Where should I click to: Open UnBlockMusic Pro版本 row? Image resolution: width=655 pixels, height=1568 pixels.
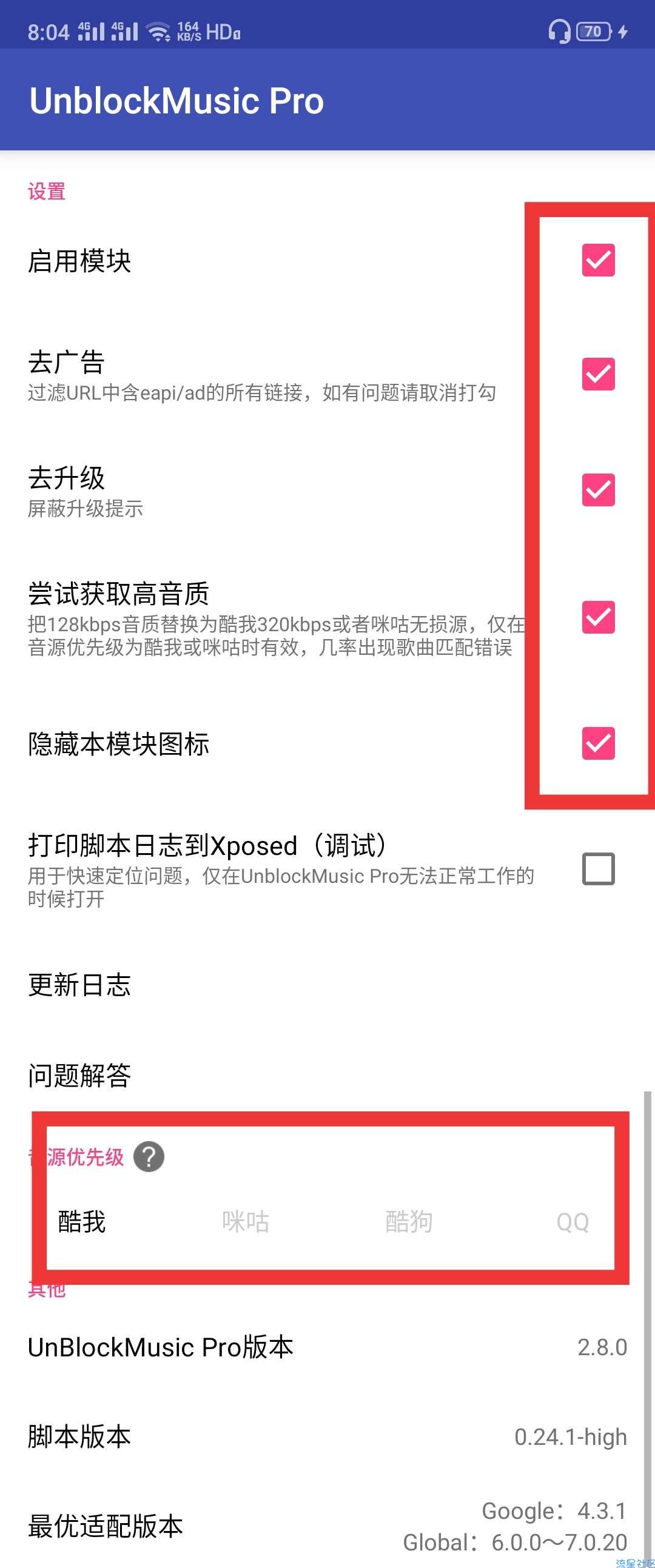pyautogui.click(x=327, y=1348)
